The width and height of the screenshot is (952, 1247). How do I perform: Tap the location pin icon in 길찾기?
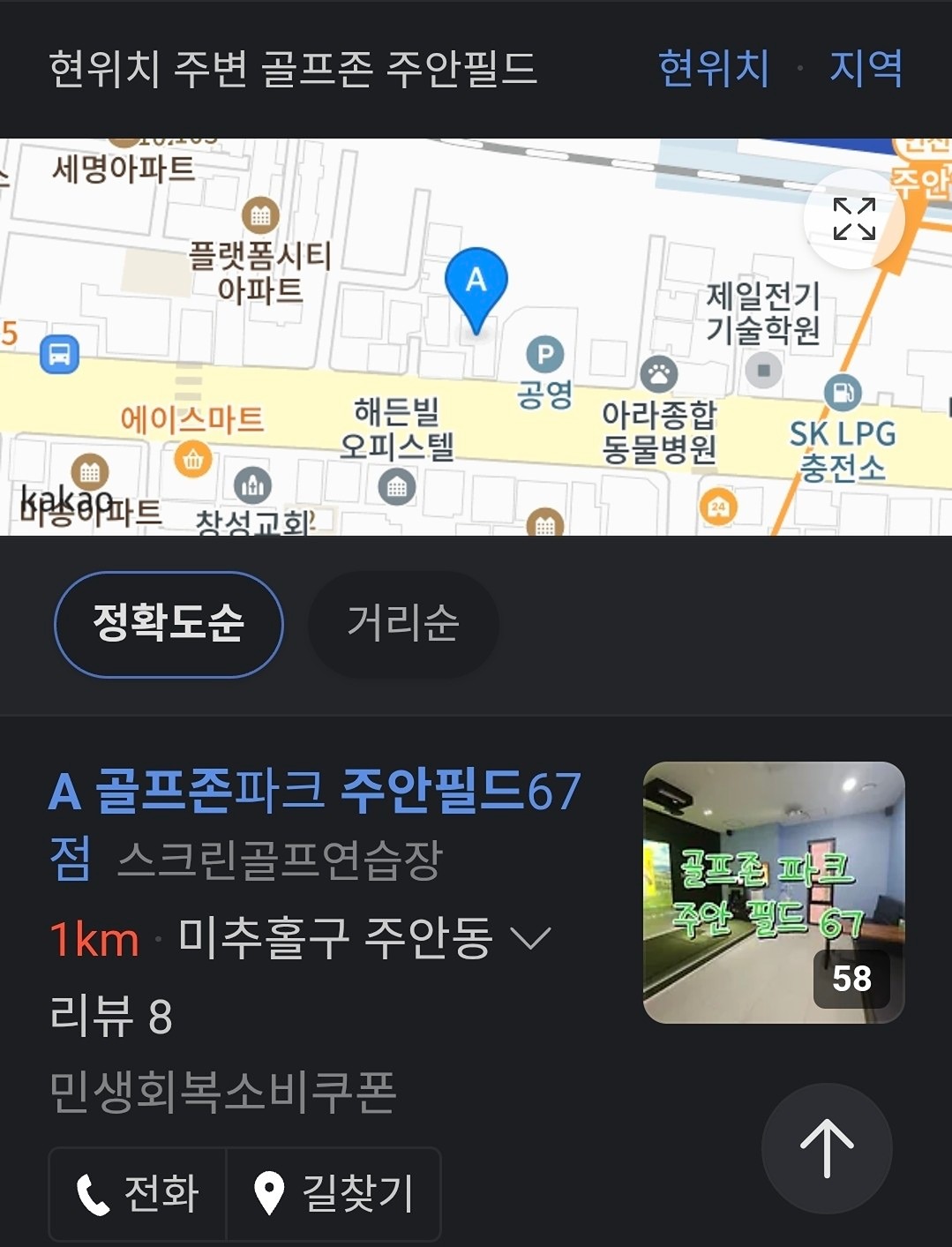(272, 1192)
